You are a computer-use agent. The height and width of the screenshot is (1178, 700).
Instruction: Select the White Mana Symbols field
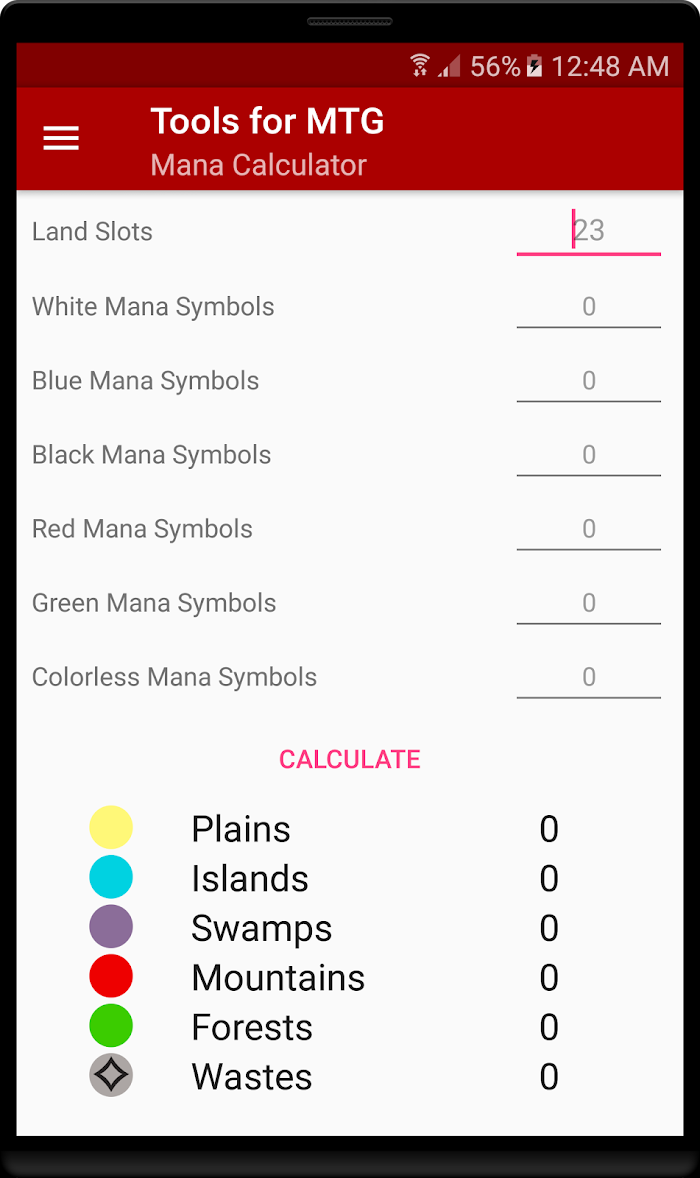(589, 307)
